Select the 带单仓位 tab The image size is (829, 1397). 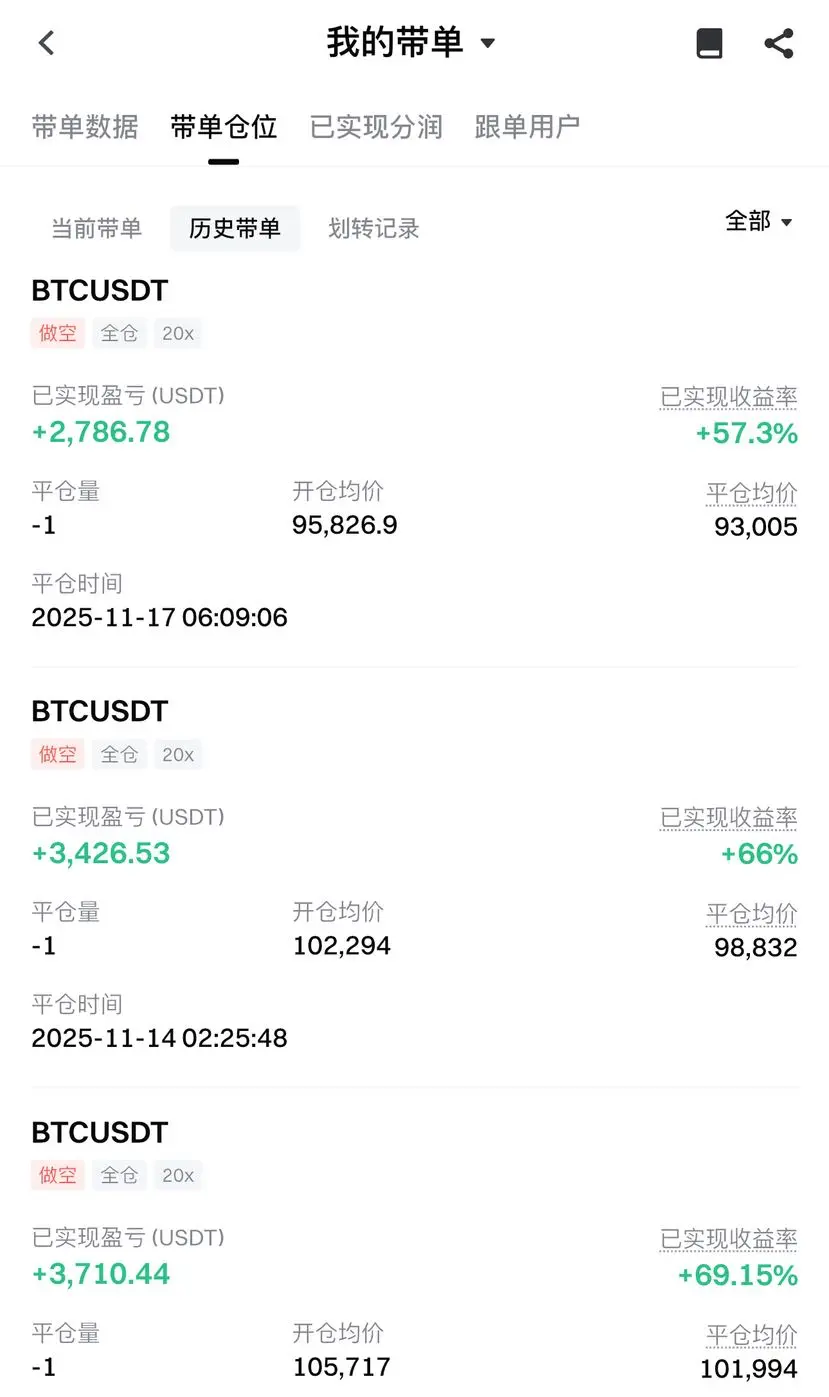click(223, 127)
